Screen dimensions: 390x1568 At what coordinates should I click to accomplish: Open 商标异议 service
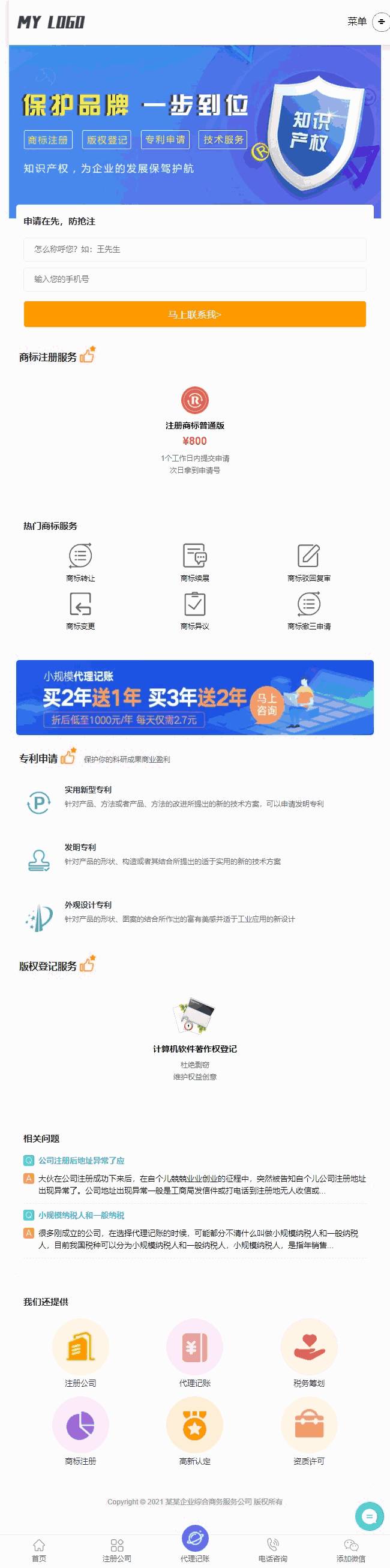(x=194, y=609)
